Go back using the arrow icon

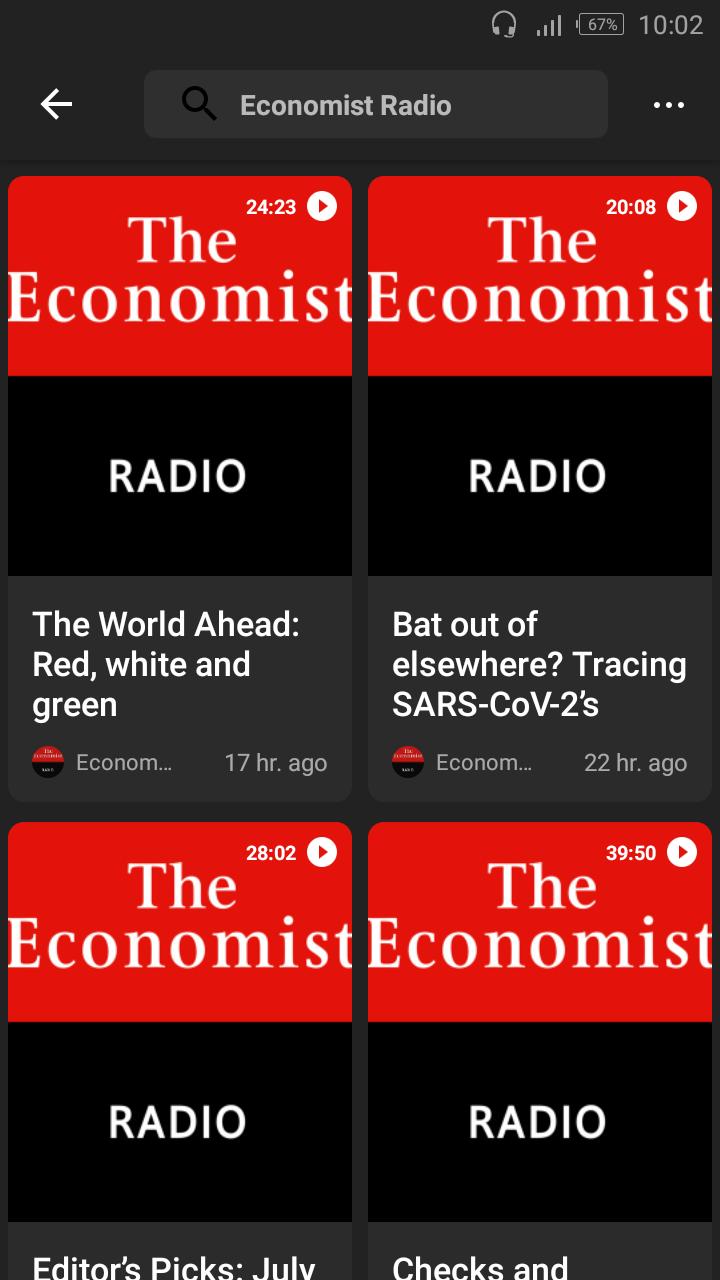coord(56,104)
